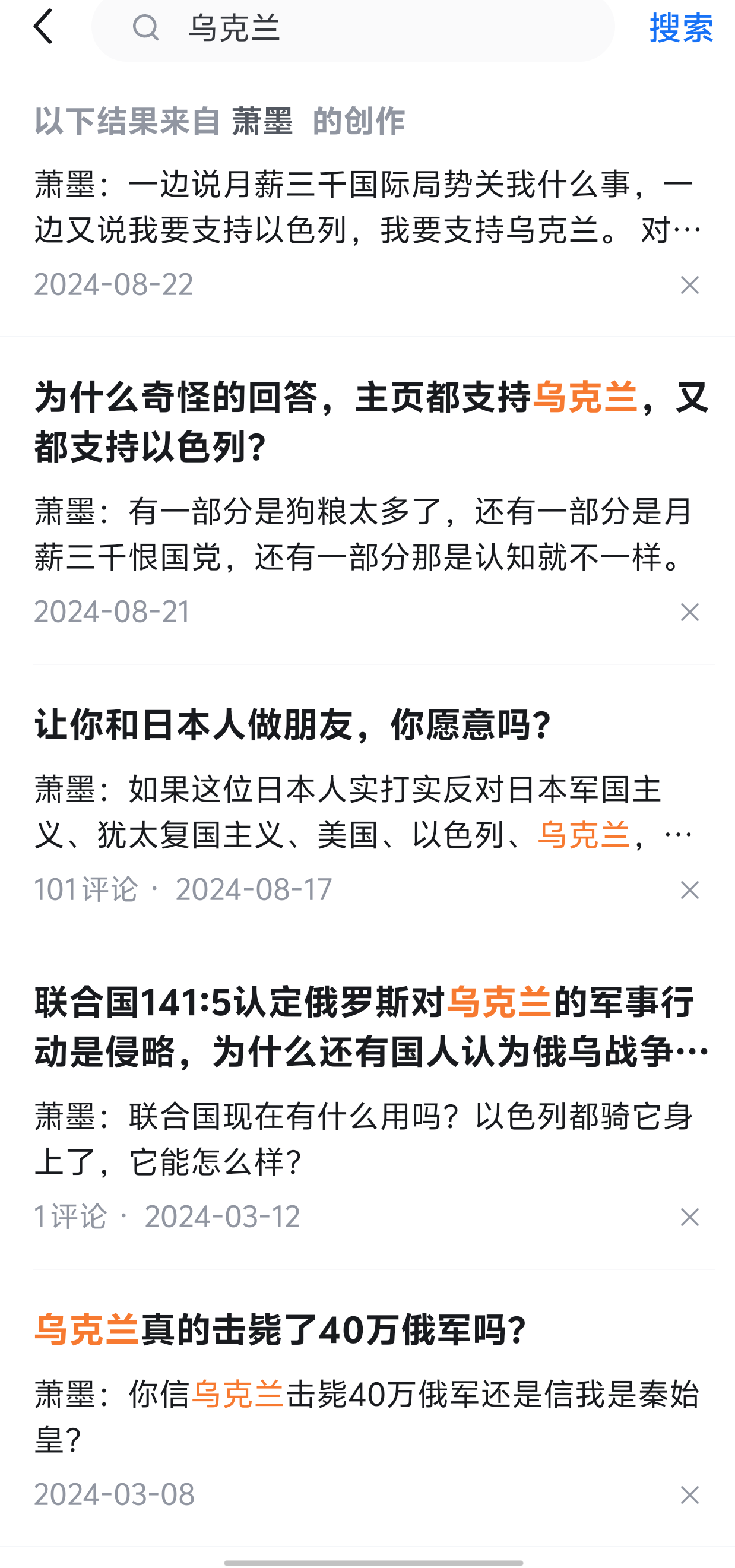Open the result dated 2024-08-22
Viewport: 735px width, 1568px height.
coord(367,207)
